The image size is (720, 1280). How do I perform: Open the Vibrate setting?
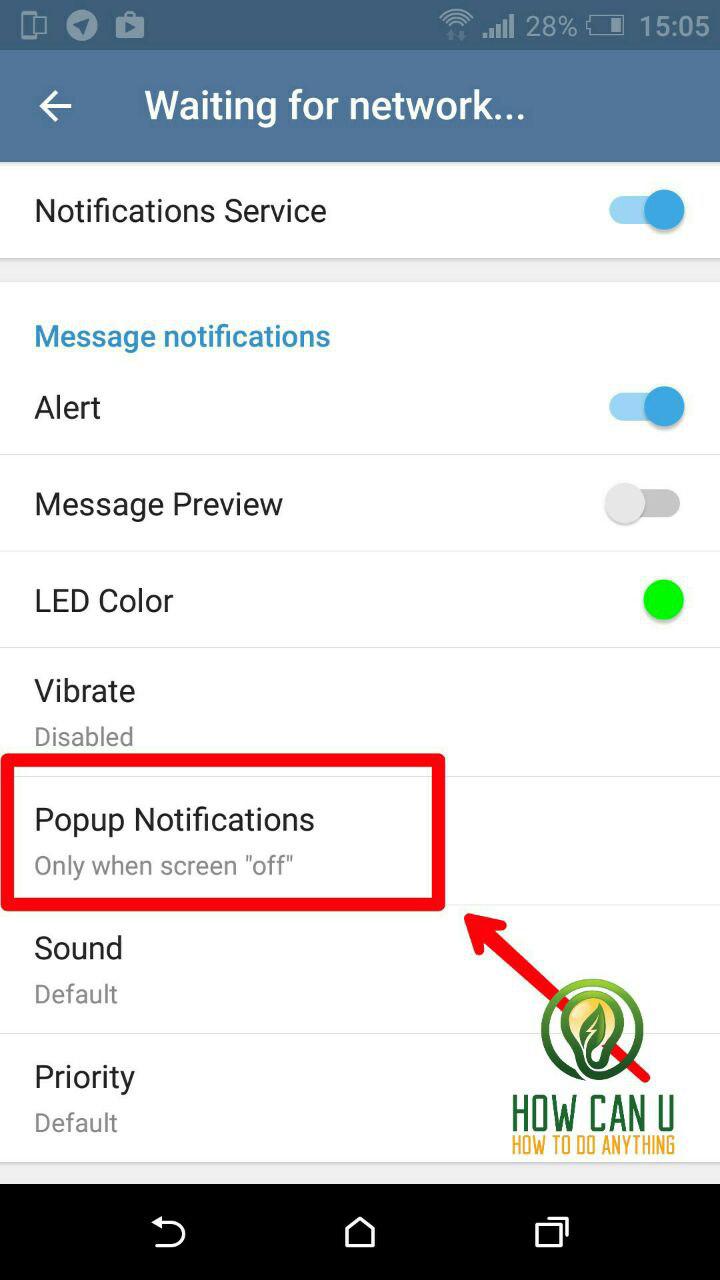pos(360,712)
